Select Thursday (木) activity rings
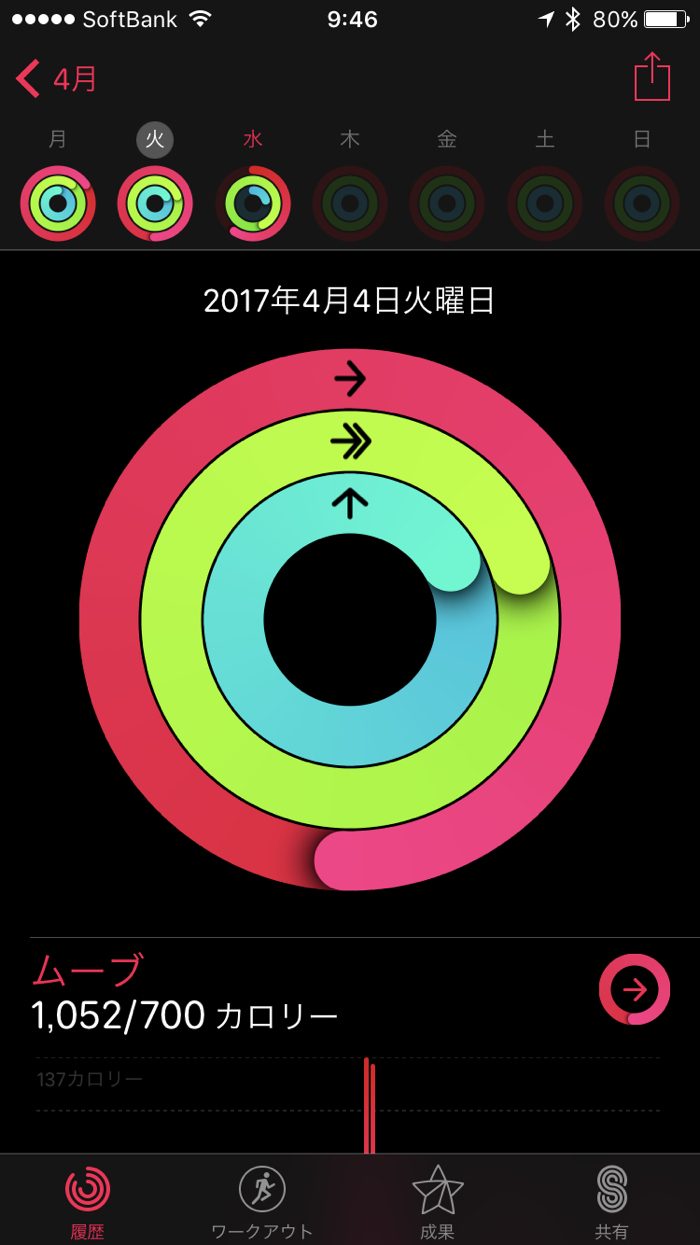The height and width of the screenshot is (1245, 700). 350,203
